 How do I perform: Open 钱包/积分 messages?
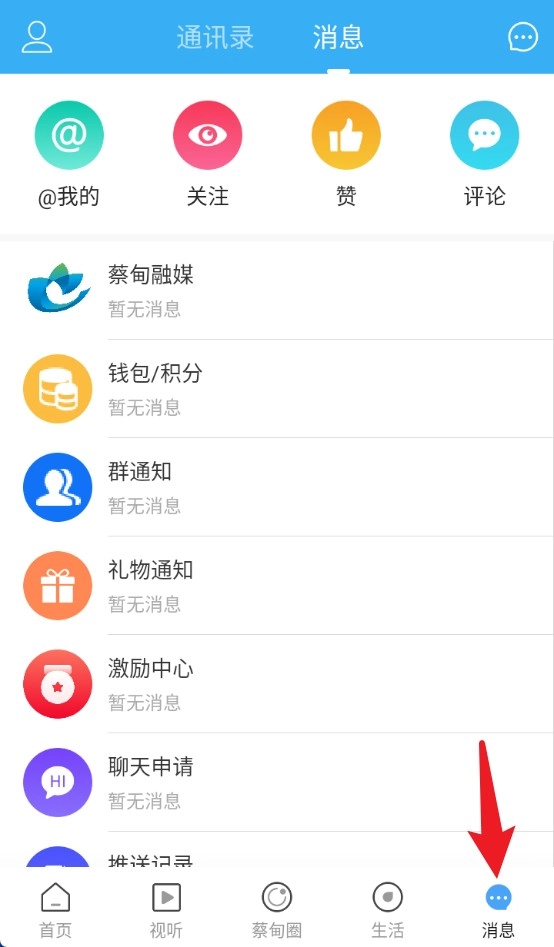[277, 389]
